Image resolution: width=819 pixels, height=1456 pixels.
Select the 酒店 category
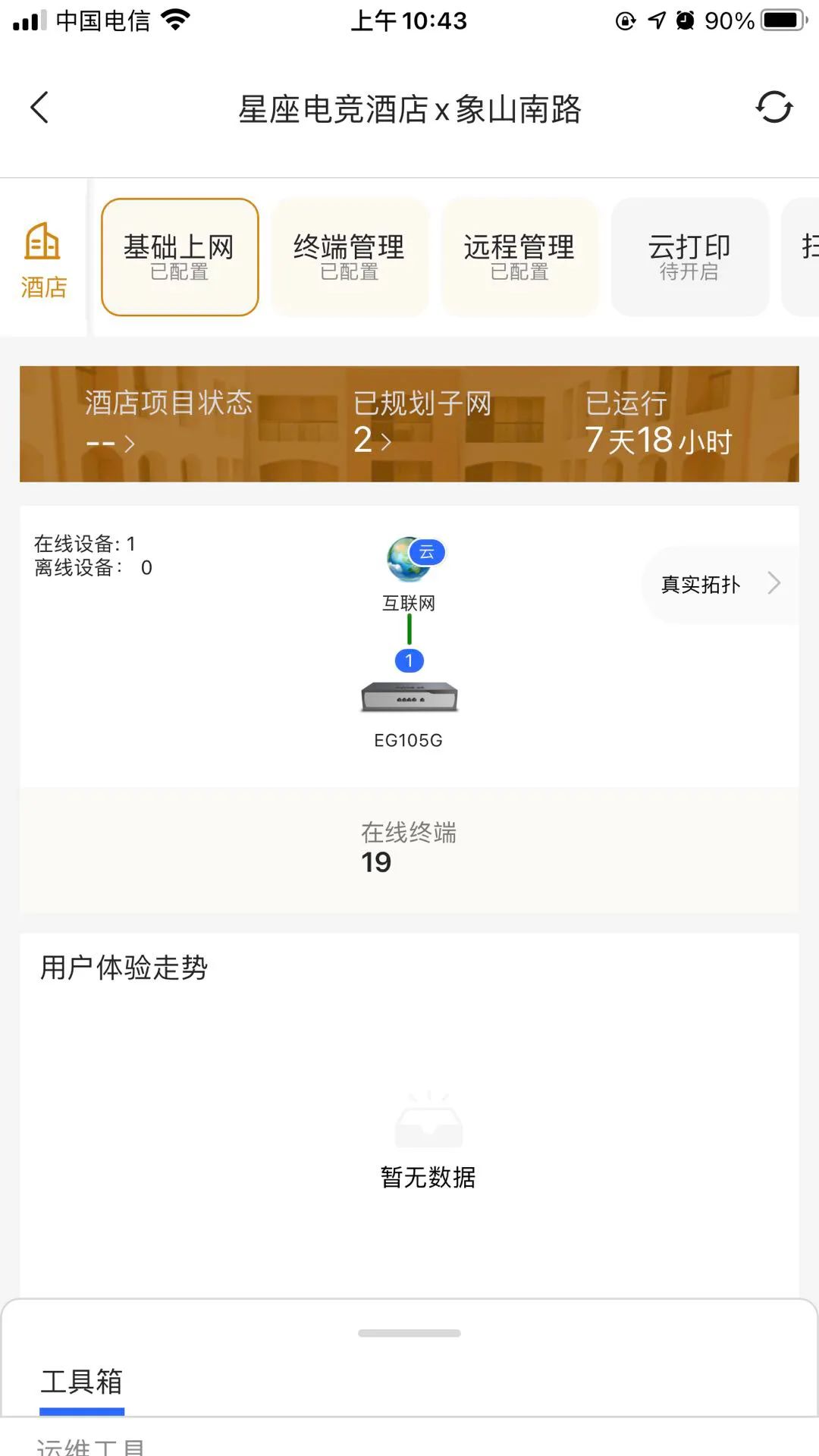43,259
